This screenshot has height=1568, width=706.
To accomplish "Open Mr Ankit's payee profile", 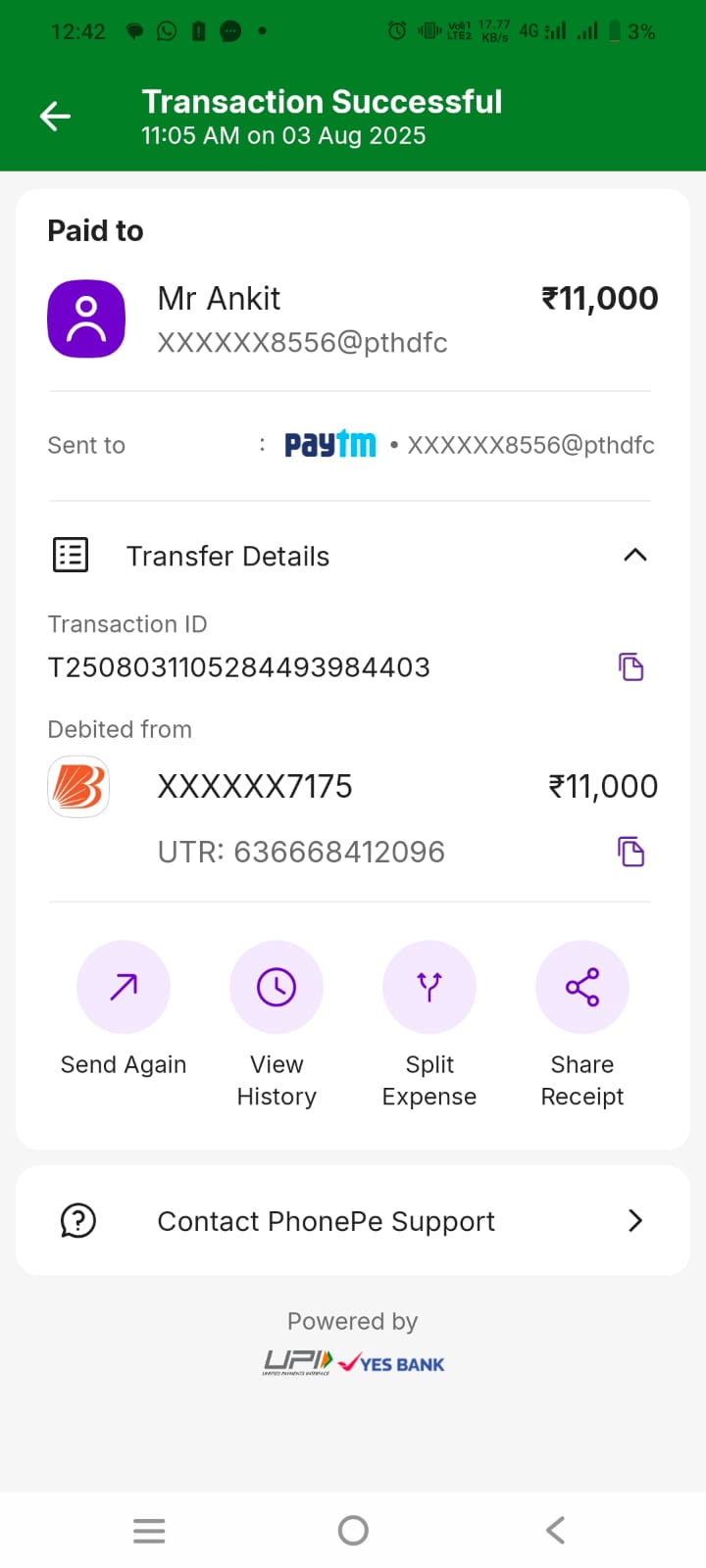I will [86, 319].
